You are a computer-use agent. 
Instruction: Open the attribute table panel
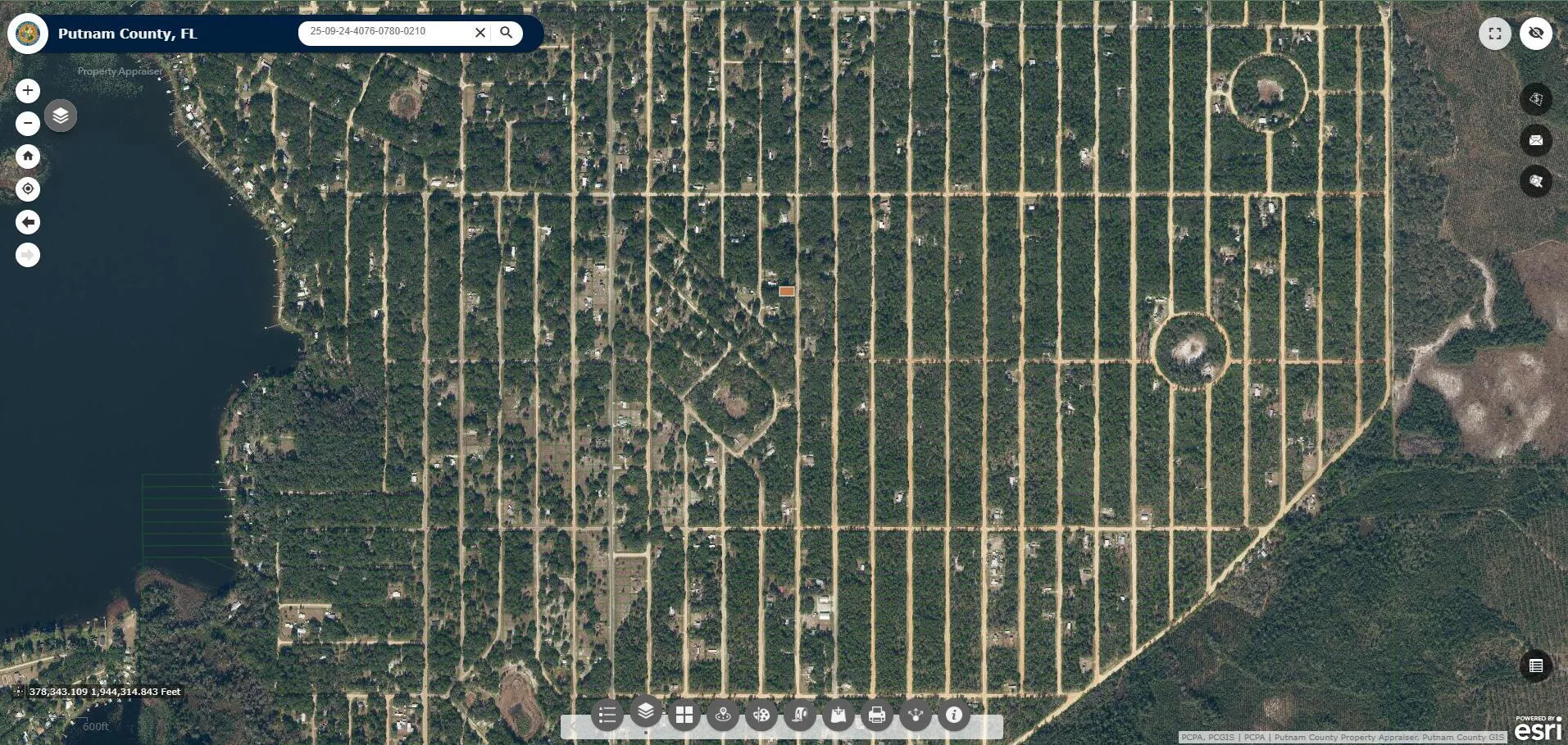[1536, 666]
